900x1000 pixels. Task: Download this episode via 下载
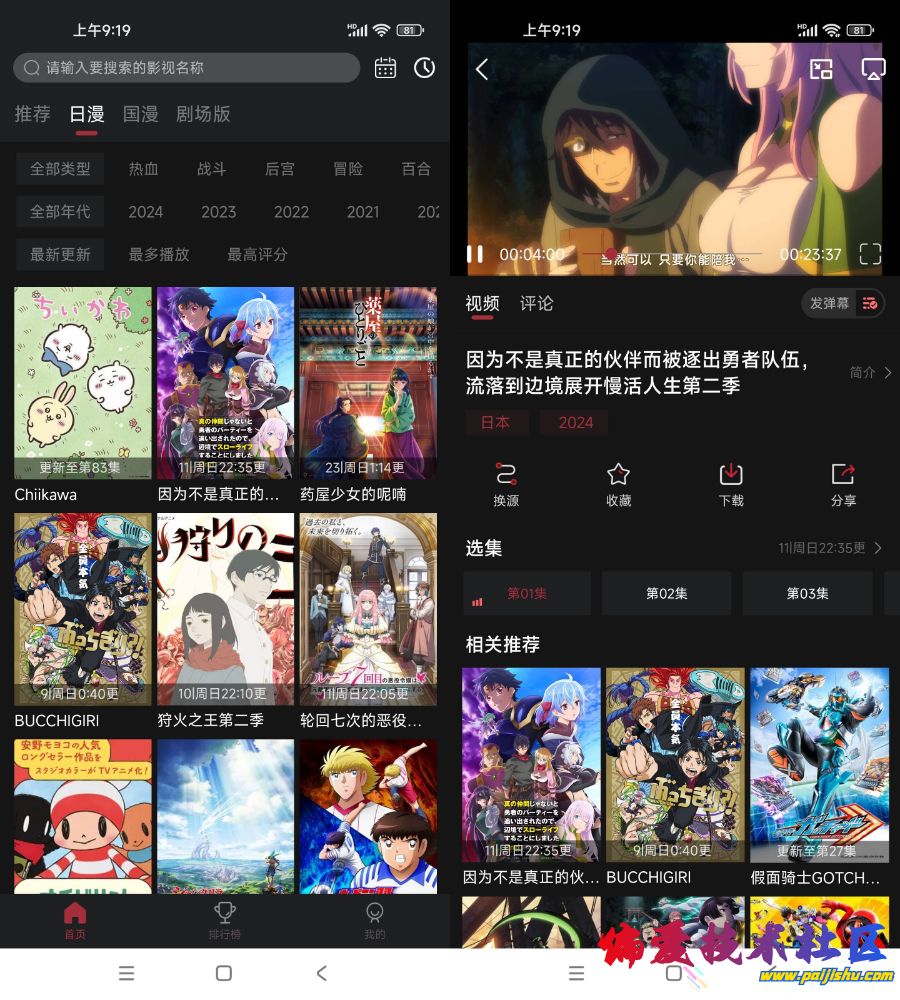point(731,485)
